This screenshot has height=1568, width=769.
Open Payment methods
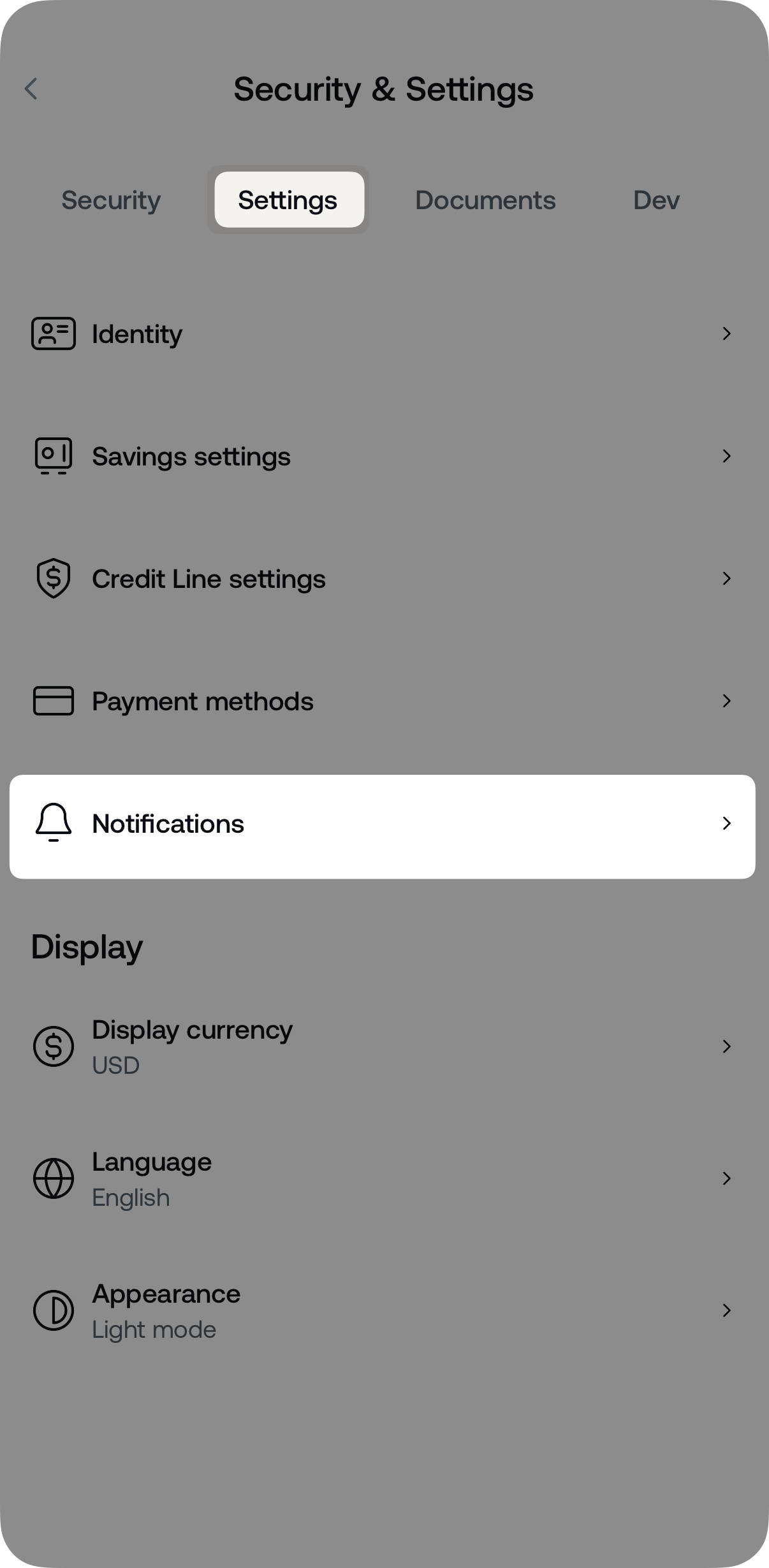[x=383, y=701]
